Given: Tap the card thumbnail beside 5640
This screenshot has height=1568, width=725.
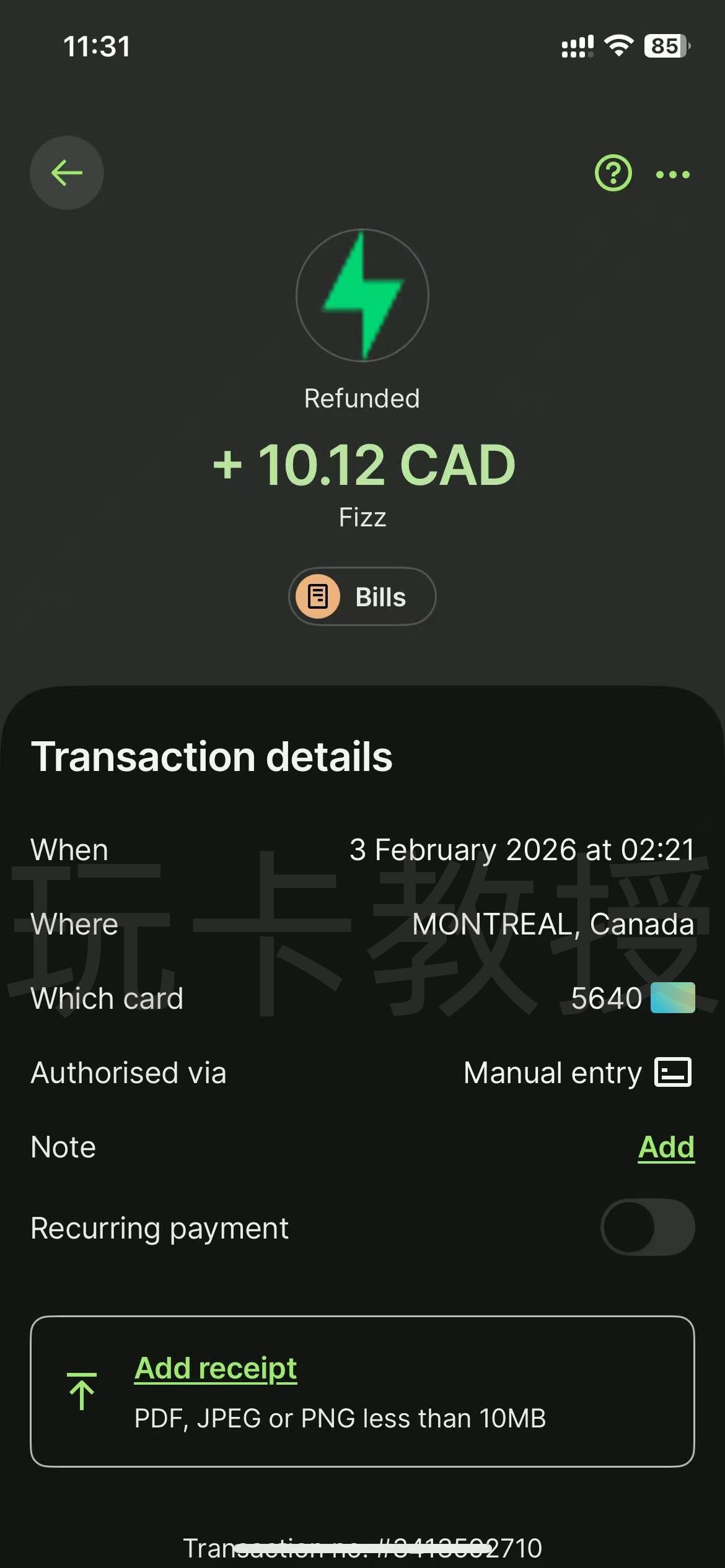Looking at the screenshot, I should point(672,998).
